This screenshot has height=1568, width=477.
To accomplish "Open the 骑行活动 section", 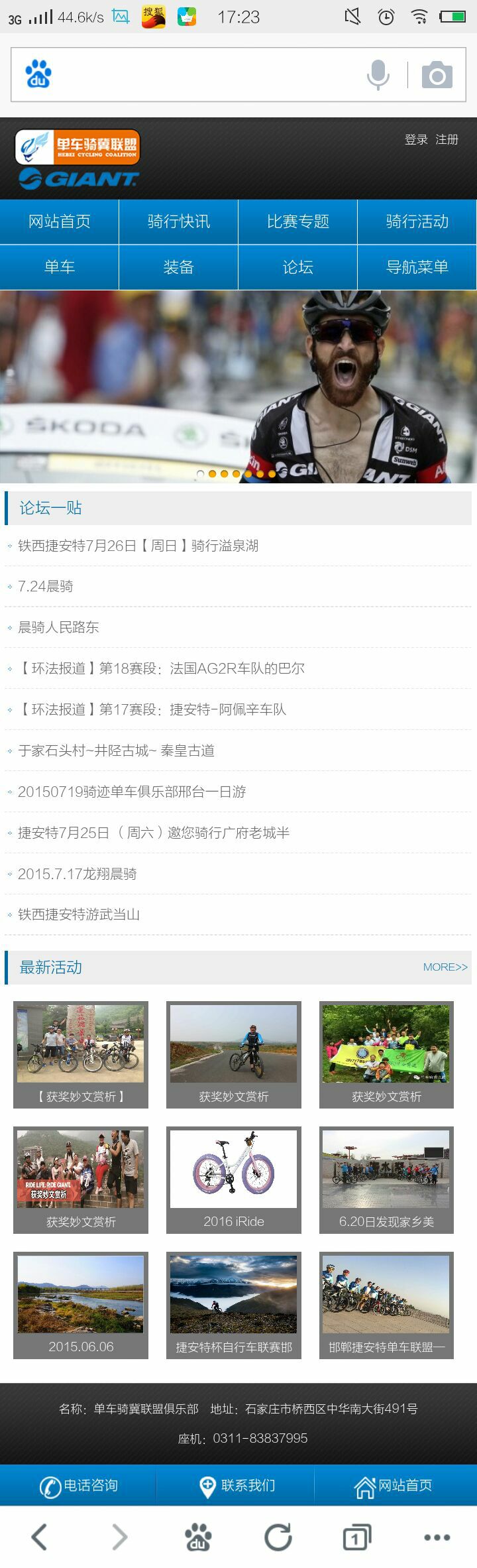I will point(417,221).
